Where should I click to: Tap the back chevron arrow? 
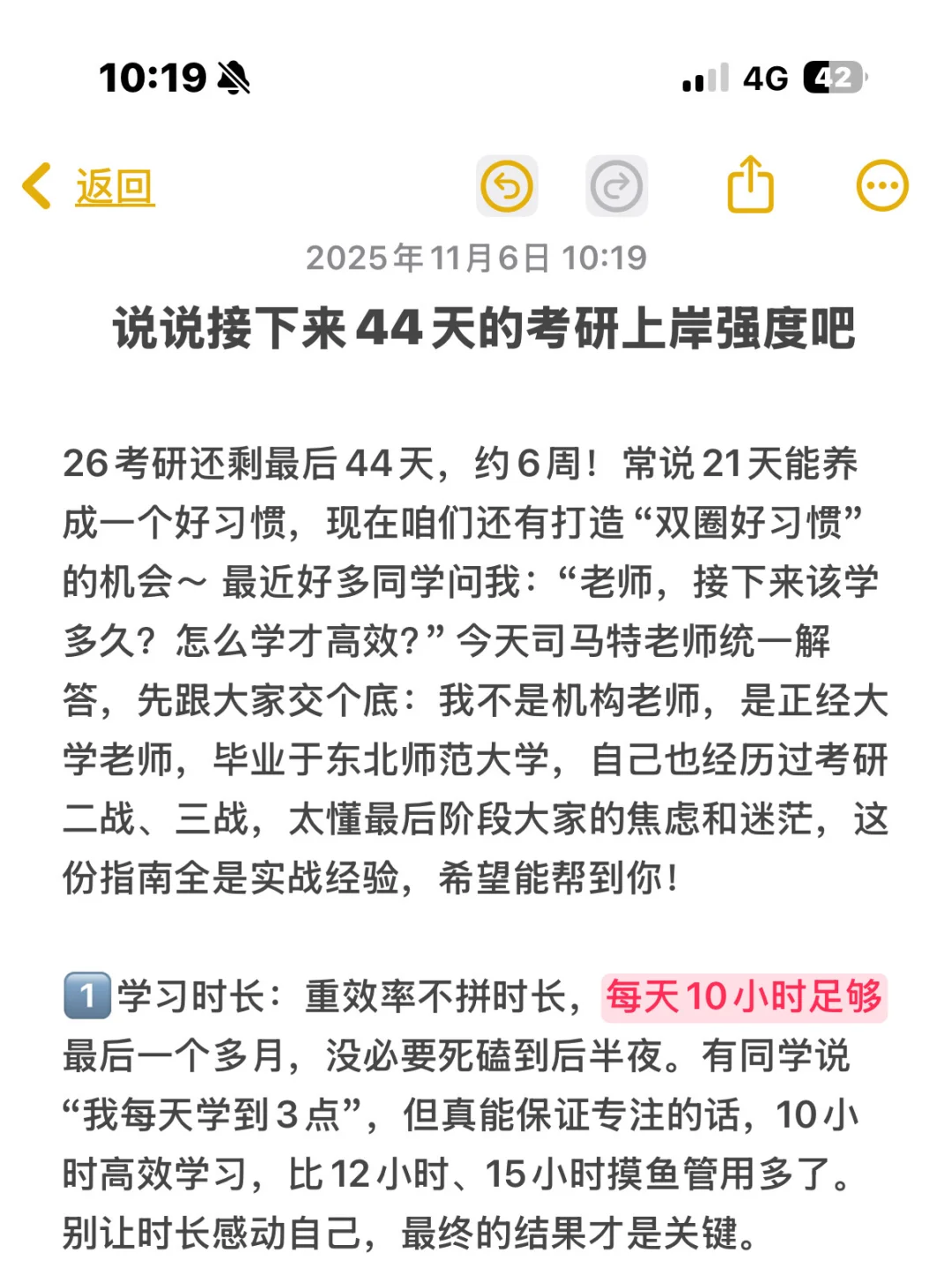[35, 186]
